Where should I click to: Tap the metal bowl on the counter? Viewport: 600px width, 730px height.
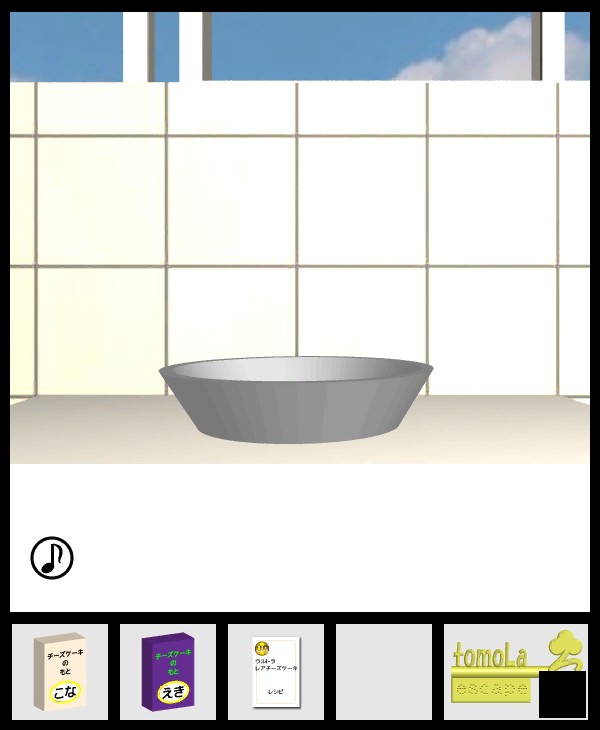[x=296, y=398]
